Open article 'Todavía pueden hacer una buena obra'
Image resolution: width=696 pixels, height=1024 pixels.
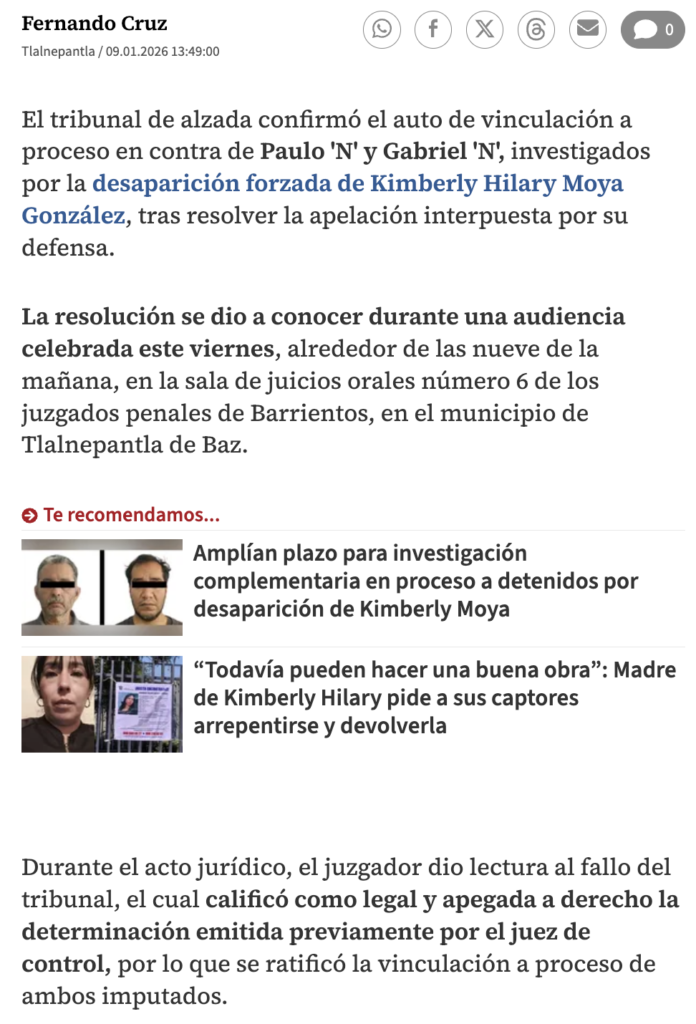(434, 697)
